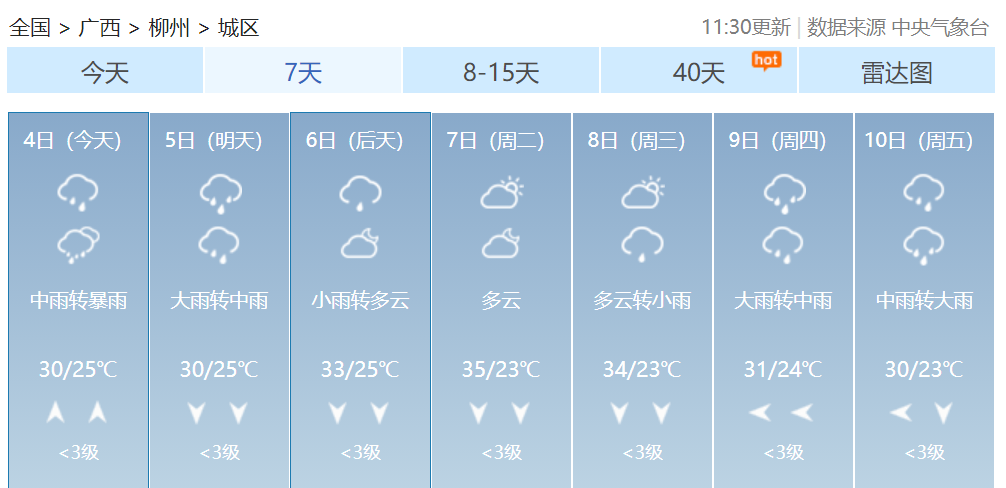Go to 全国 in the breadcrumb
Screen dimensions: 1006x488
29,27
